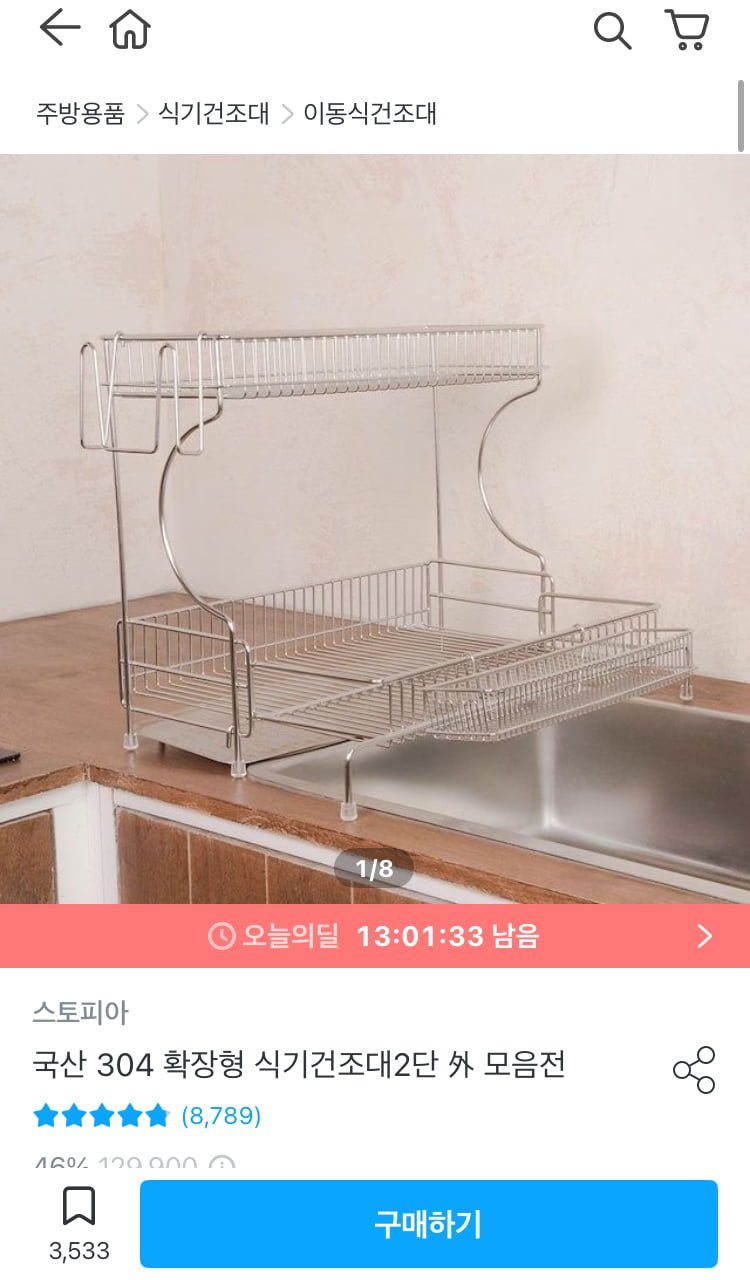Image resolution: width=750 pixels, height=1280 pixels.
Task: Open the 오늘의딜 deal banner
Action: pos(375,936)
